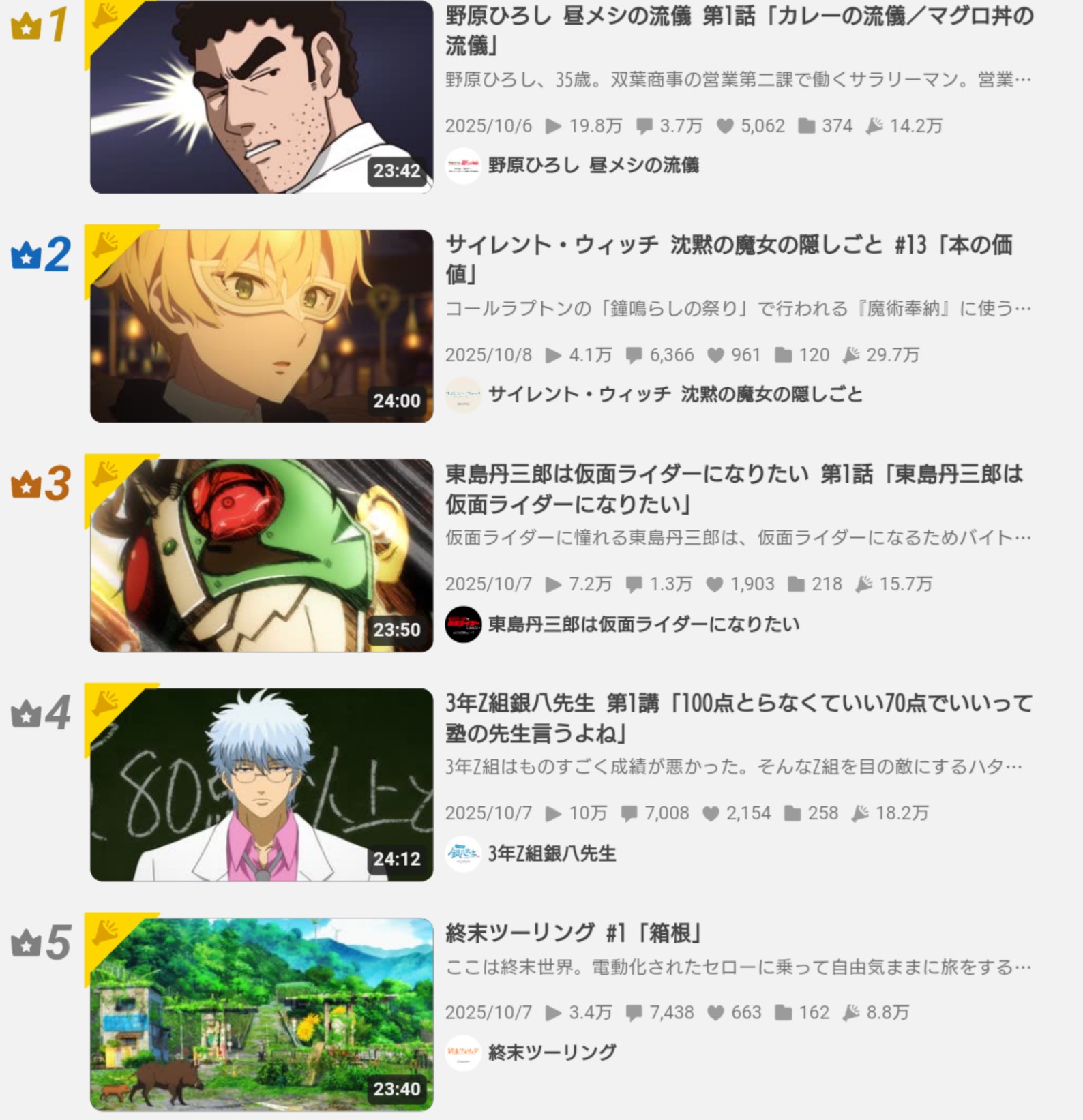The image size is (1083, 1120).
Task: Play the 東島丹三郎は仮面ライダーになりたい 第1話 thumbnail
Action: [261, 555]
